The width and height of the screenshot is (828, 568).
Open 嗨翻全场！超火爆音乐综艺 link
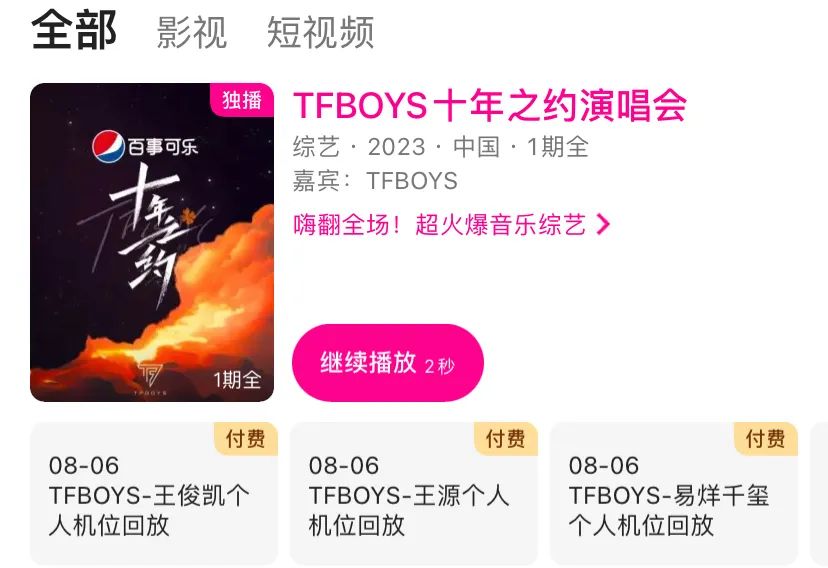(451, 224)
